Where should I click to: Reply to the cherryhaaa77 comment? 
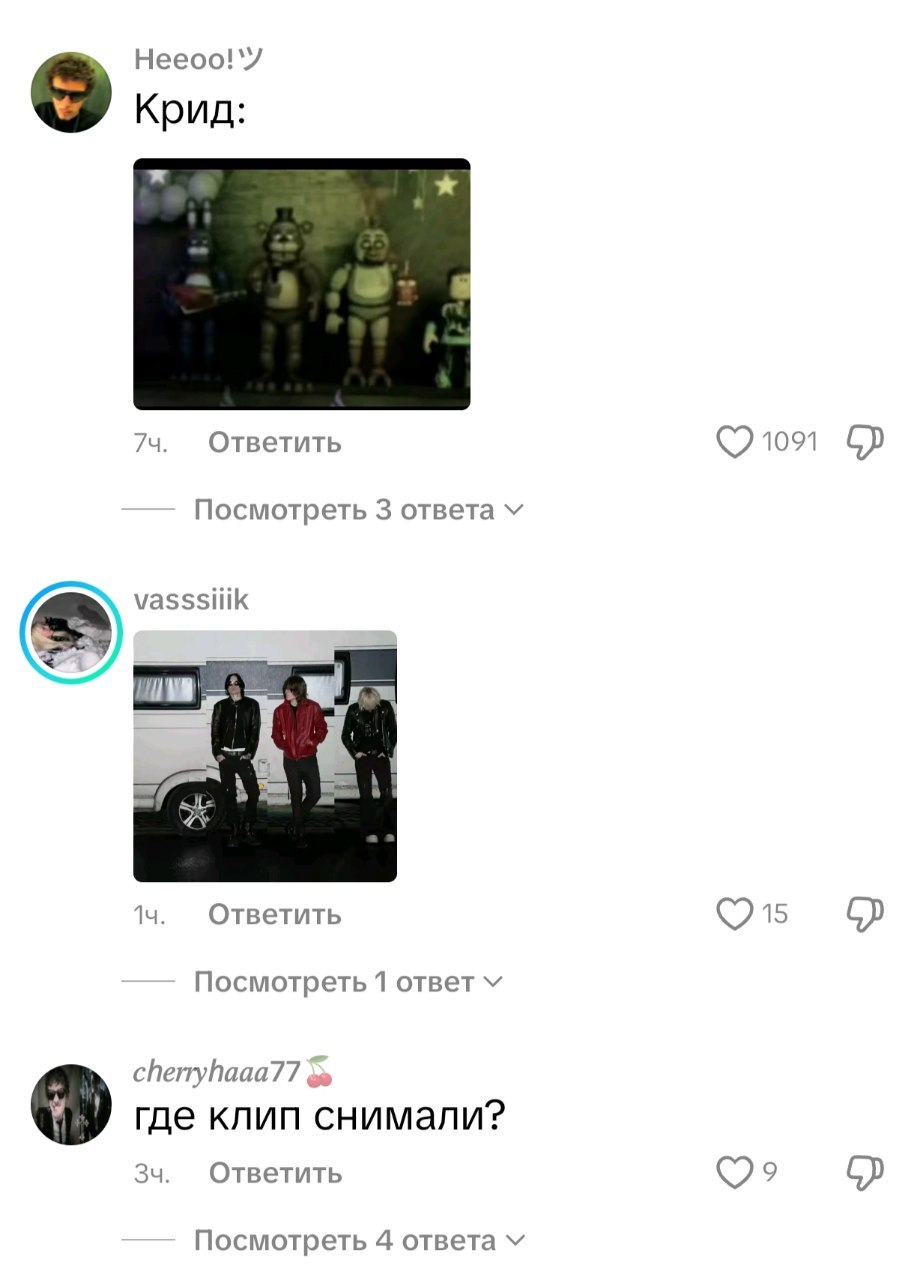(274, 1172)
